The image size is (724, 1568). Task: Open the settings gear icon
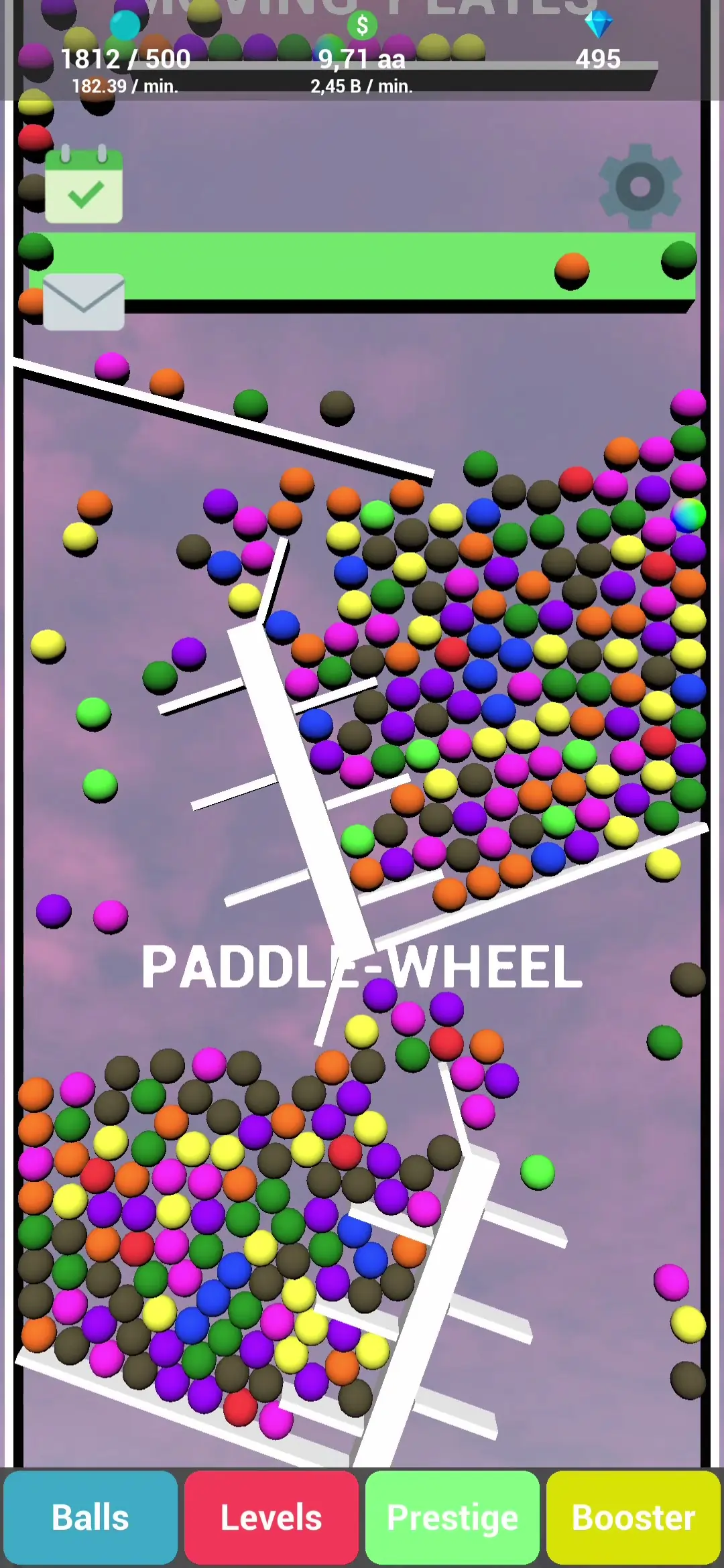pos(640,186)
